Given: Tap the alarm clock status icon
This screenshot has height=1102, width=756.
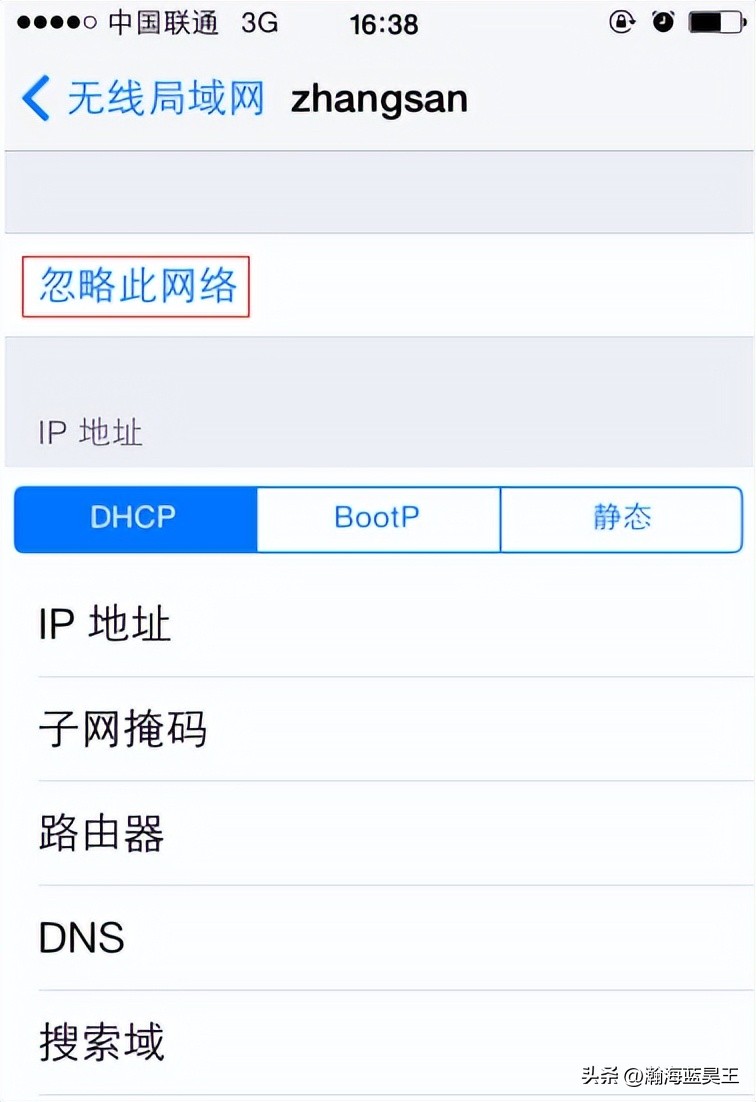Looking at the screenshot, I should 665,22.
